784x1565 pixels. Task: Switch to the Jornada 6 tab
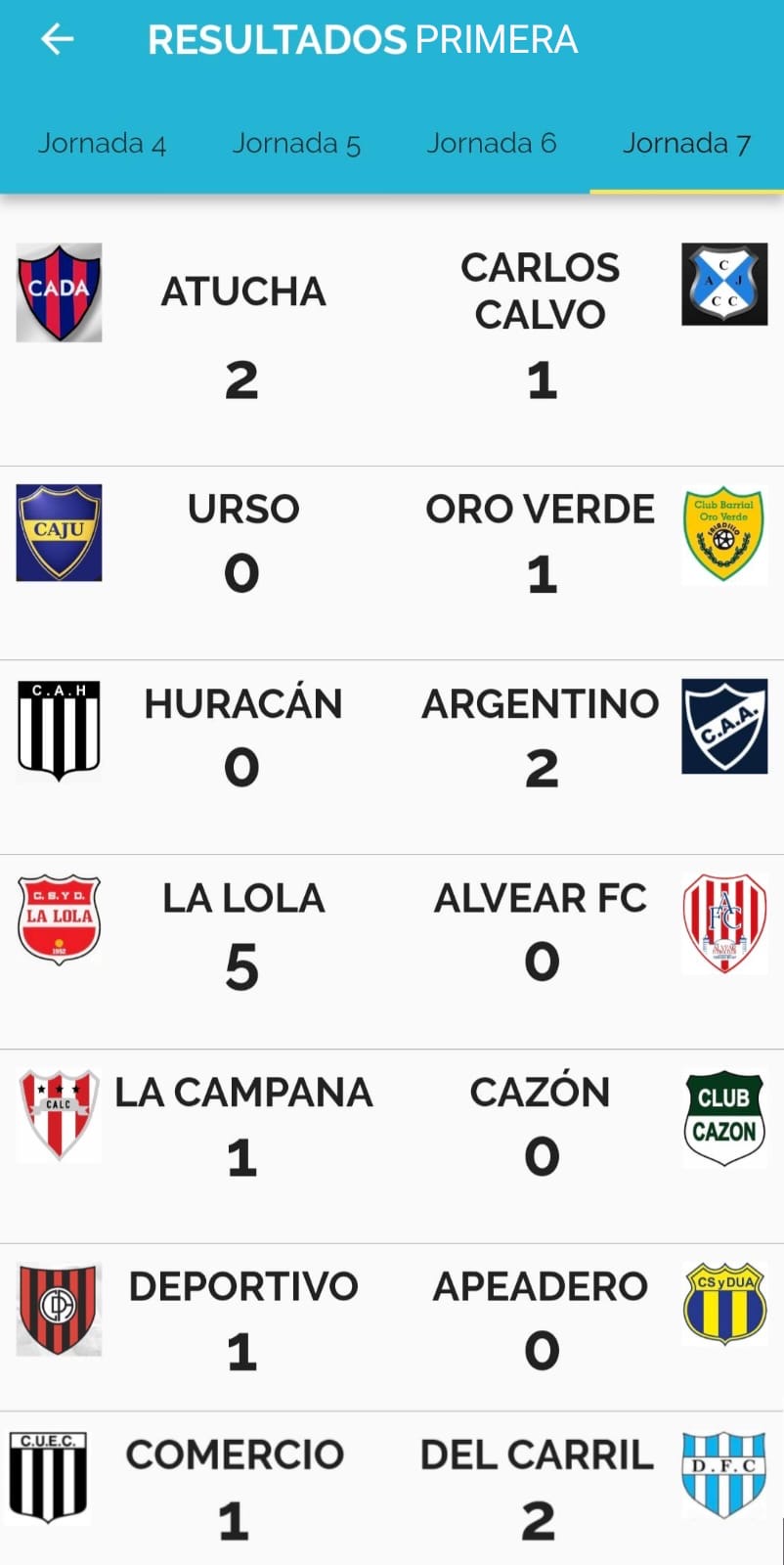(491, 144)
